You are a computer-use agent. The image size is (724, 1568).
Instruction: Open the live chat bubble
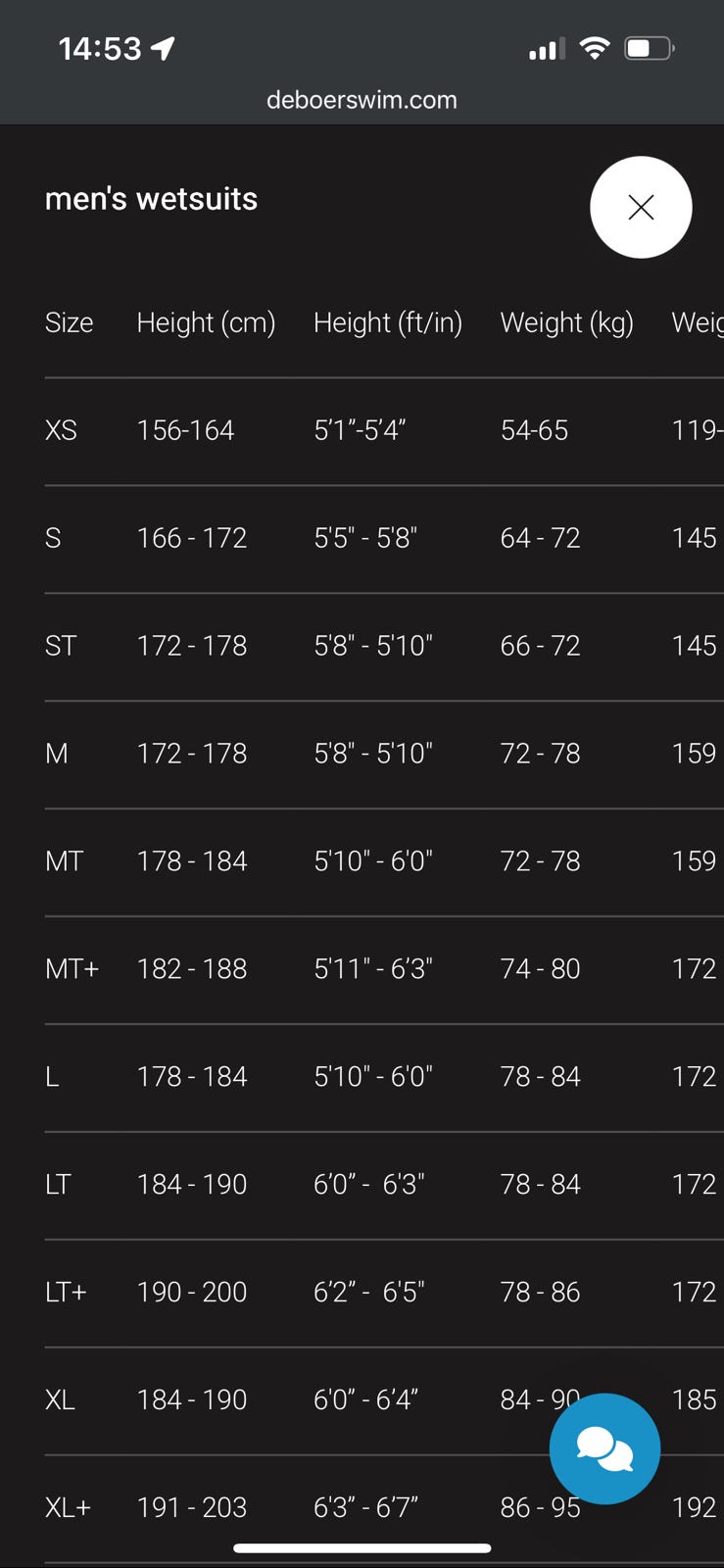click(x=604, y=1448)
